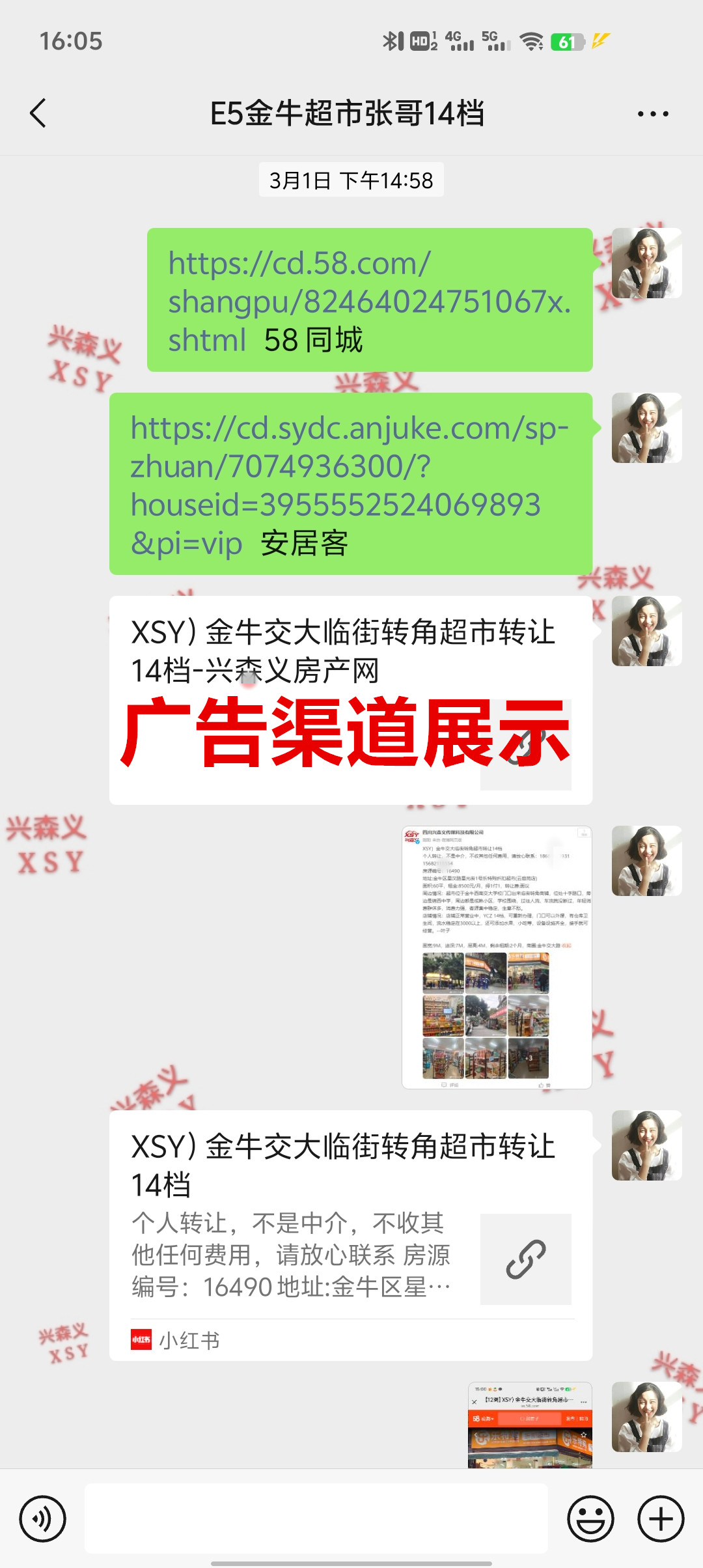Viewport: 703px width, 1568px height.
Task: View the 58同城 screenshot image message
Action: click(x=530, y=1425)
